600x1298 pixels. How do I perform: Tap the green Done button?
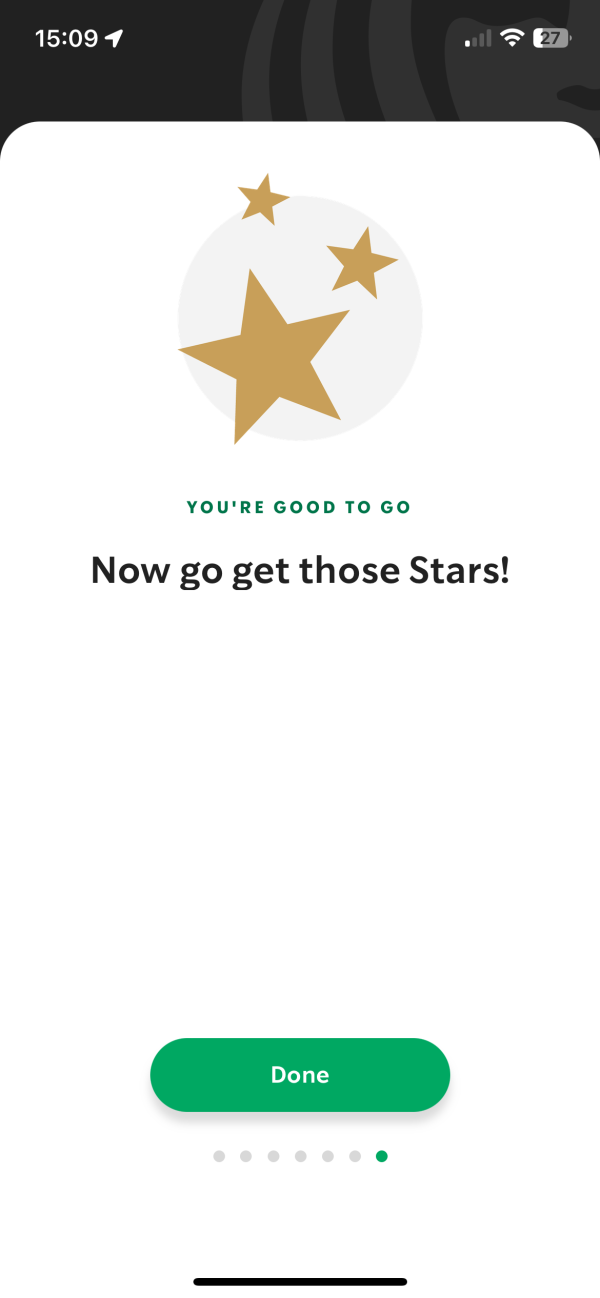pos(300,1075)
